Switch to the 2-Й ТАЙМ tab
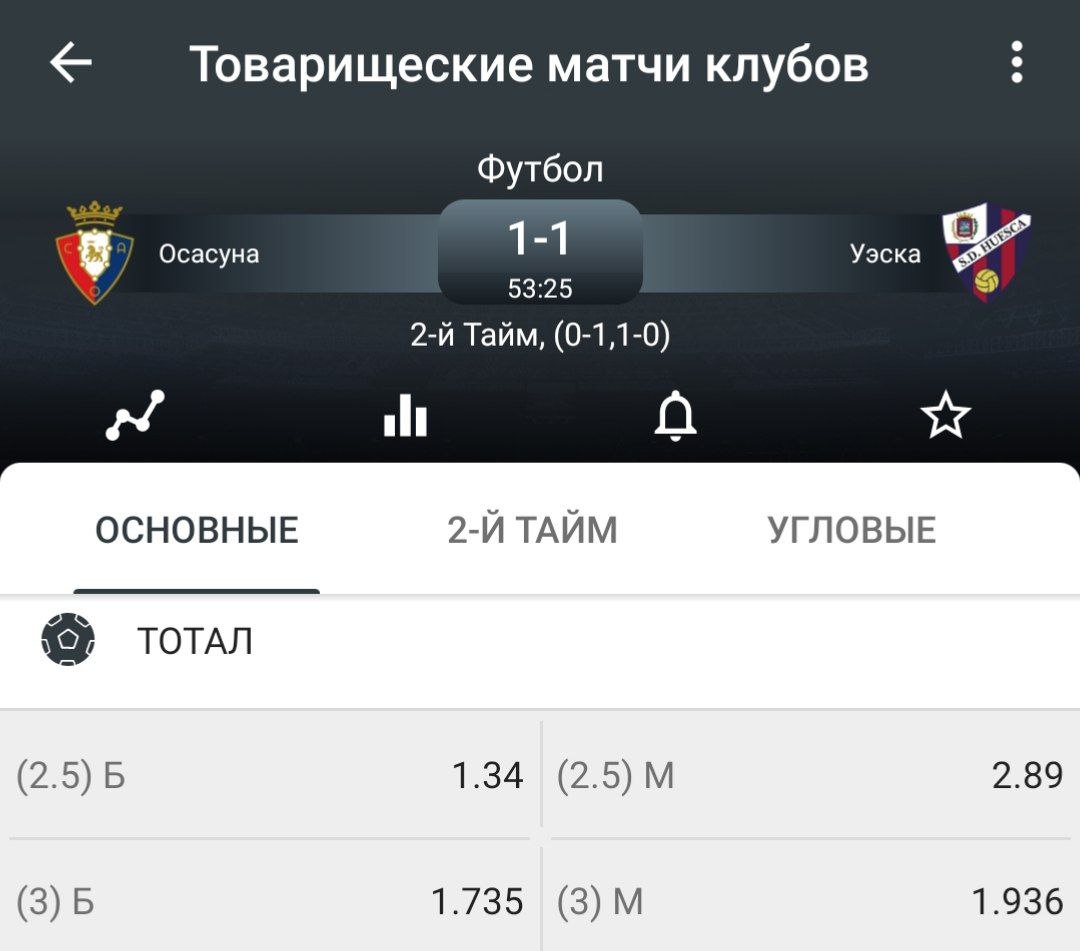The width and height of the screenshot is (1080, 951). (x=532, y=530)
